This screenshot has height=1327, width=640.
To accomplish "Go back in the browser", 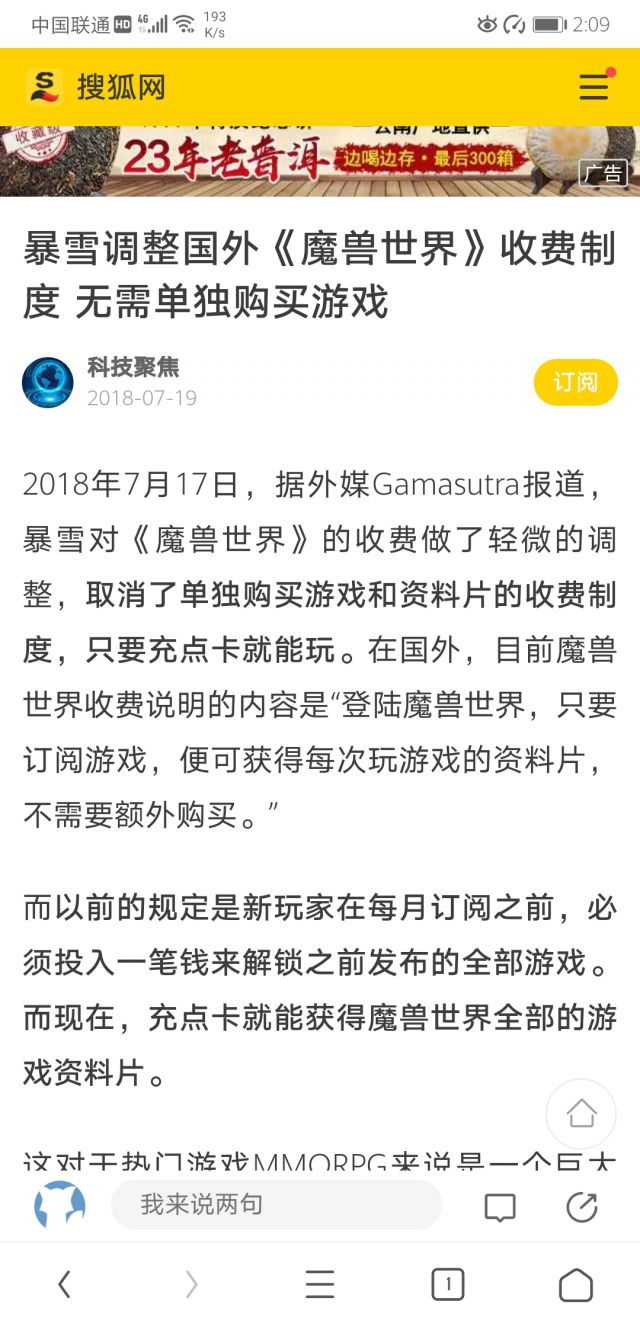I will click(64, 1284).
